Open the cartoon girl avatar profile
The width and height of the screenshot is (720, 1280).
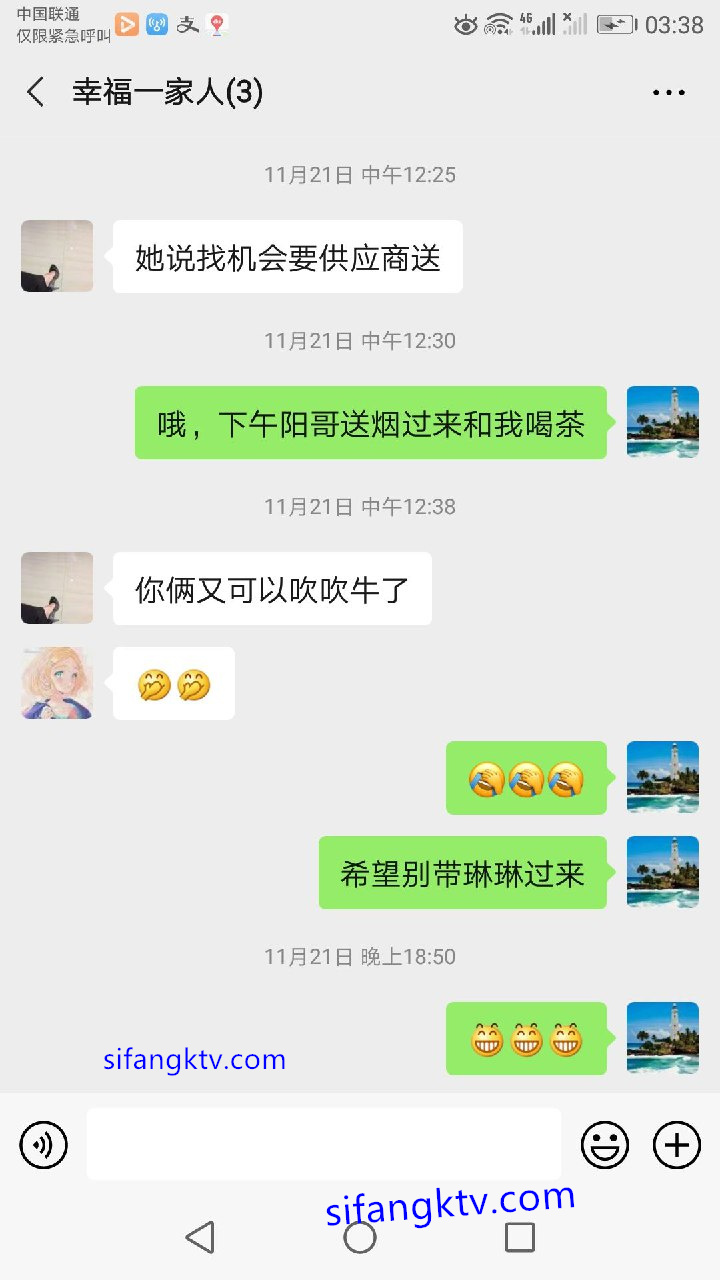point(57,683)
